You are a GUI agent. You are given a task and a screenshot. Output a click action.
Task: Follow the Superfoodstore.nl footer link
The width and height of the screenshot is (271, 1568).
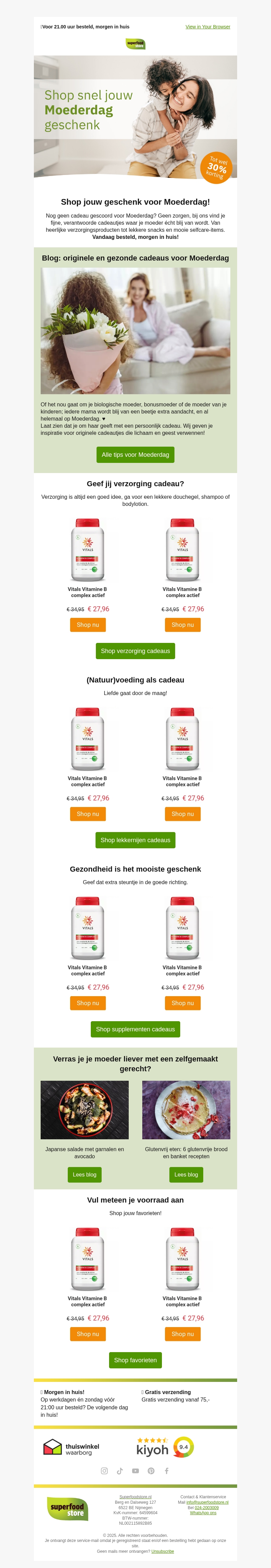(x=135, y=1497)
